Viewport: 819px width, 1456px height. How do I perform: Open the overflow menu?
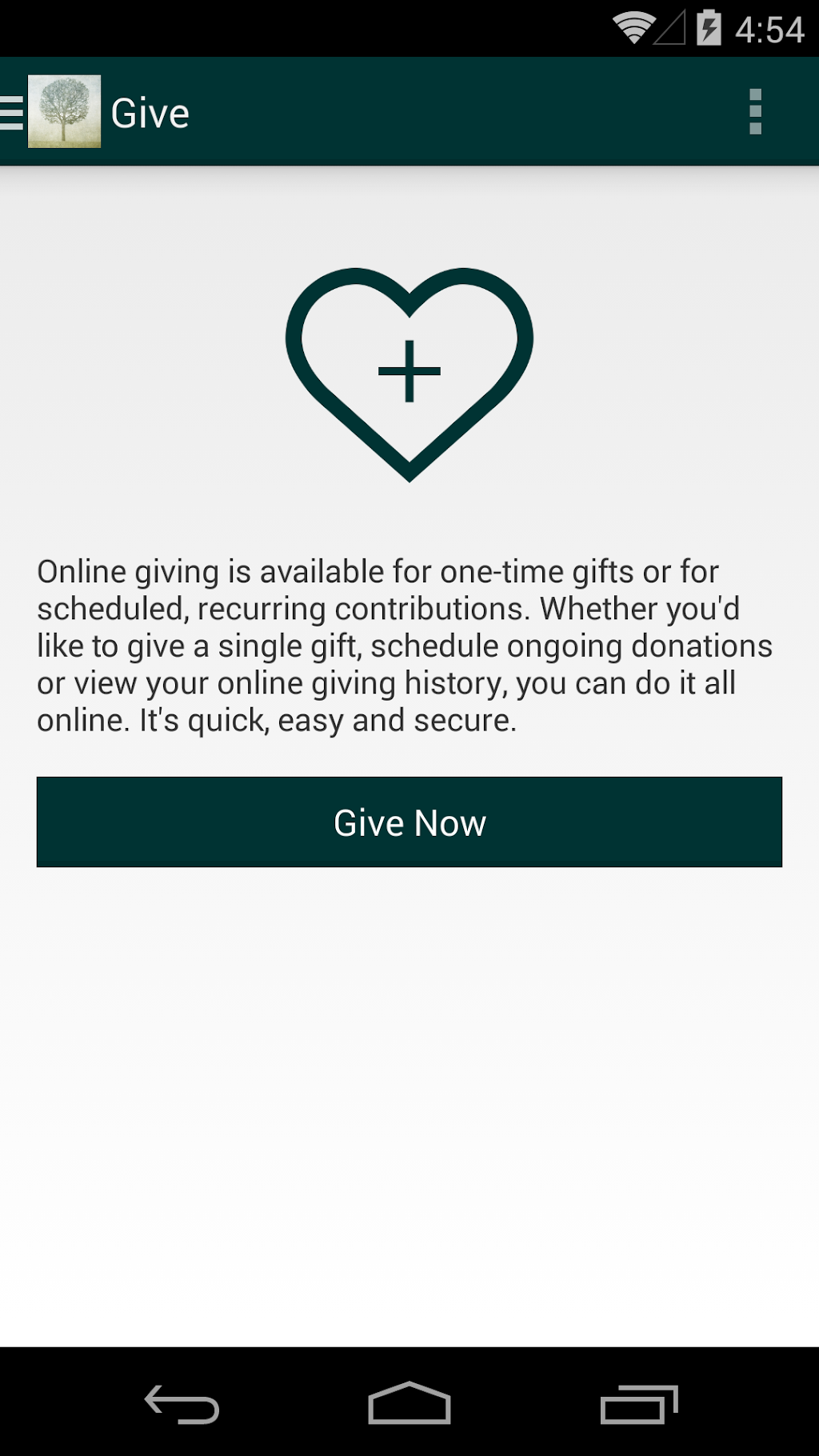coord(755,112)
